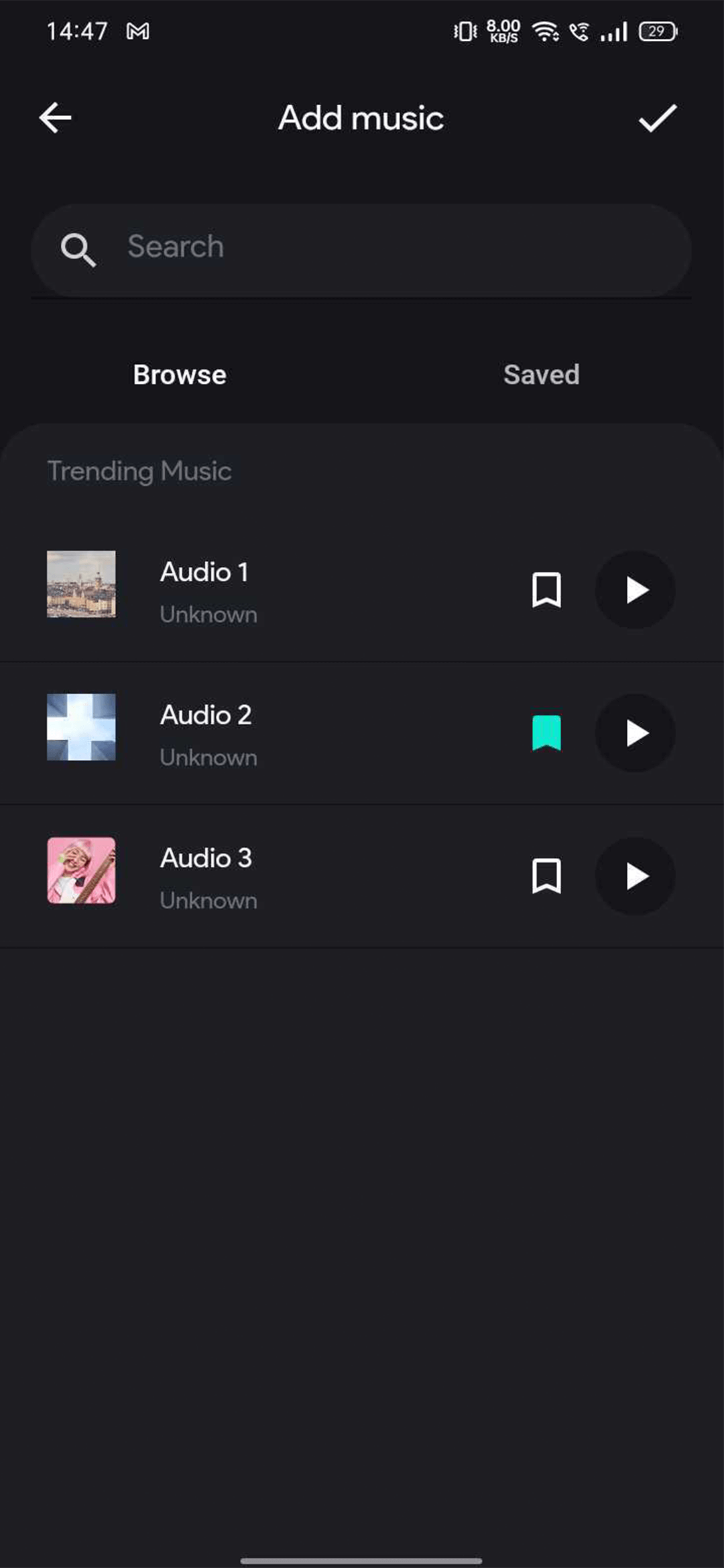Click the back arrow icon
This screenshot has height=1568, width=724.
(56, 117)
